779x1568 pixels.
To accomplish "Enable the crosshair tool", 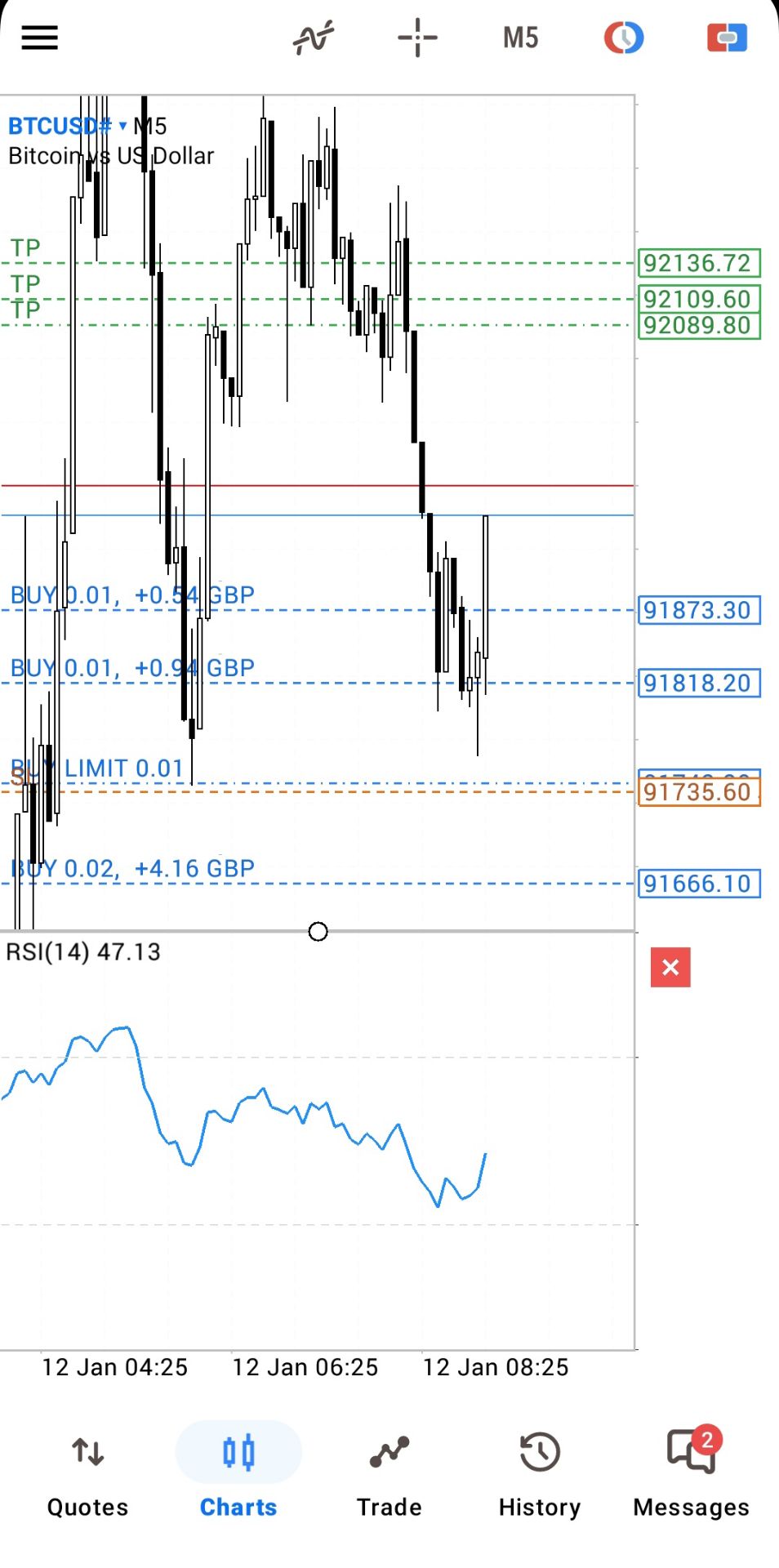I will click(417, 38).
